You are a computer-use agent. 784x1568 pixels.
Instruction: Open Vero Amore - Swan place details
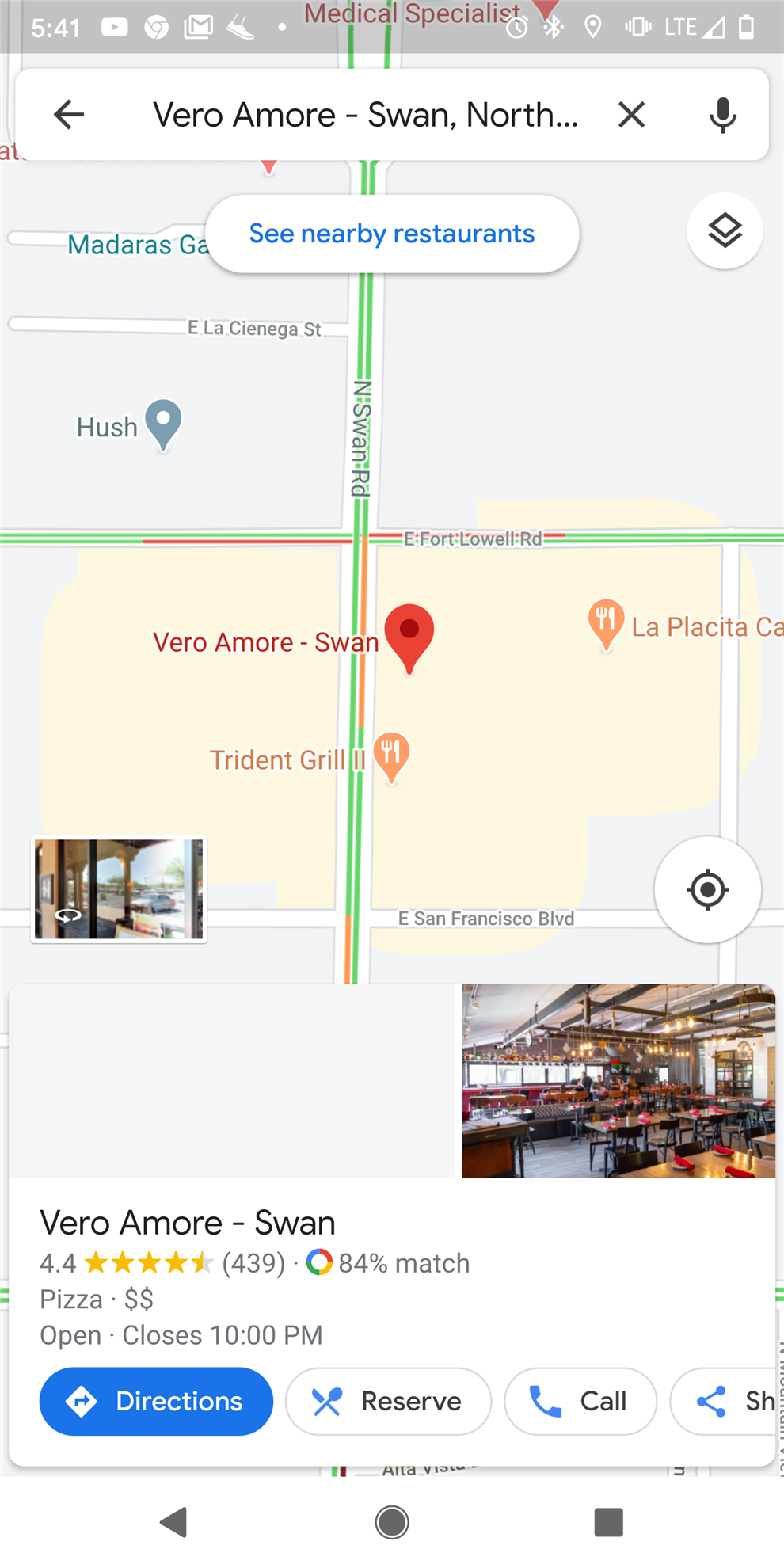188,1223
